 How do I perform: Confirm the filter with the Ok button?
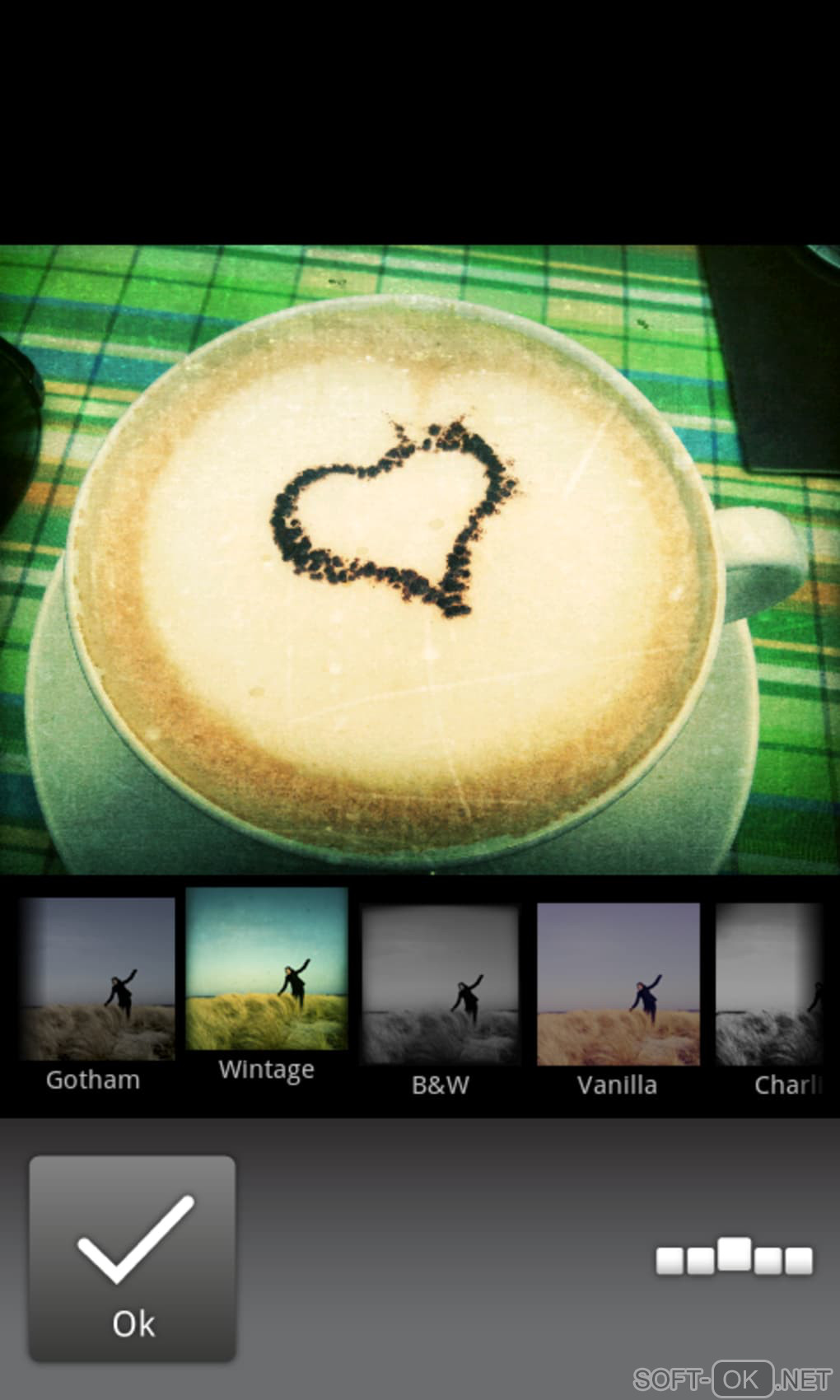(x=133, y=1258)
